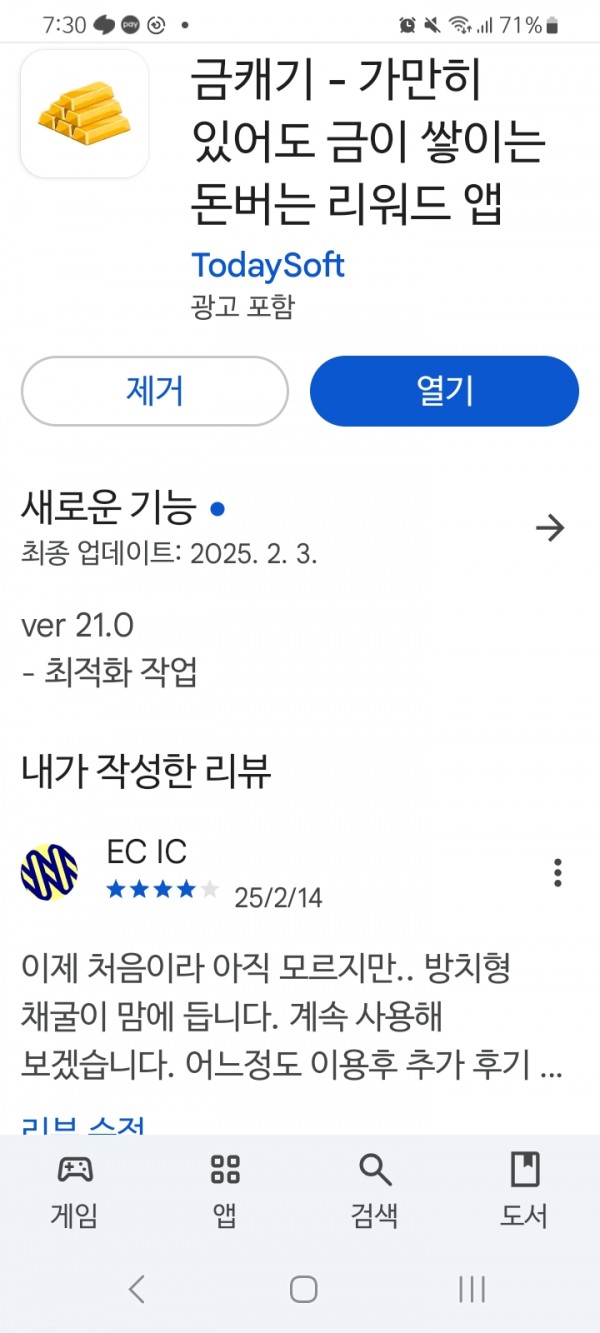Switch to the 앱 tab
The height and width of the screenshot is (1333, 600).
[x=225, y=1190]
